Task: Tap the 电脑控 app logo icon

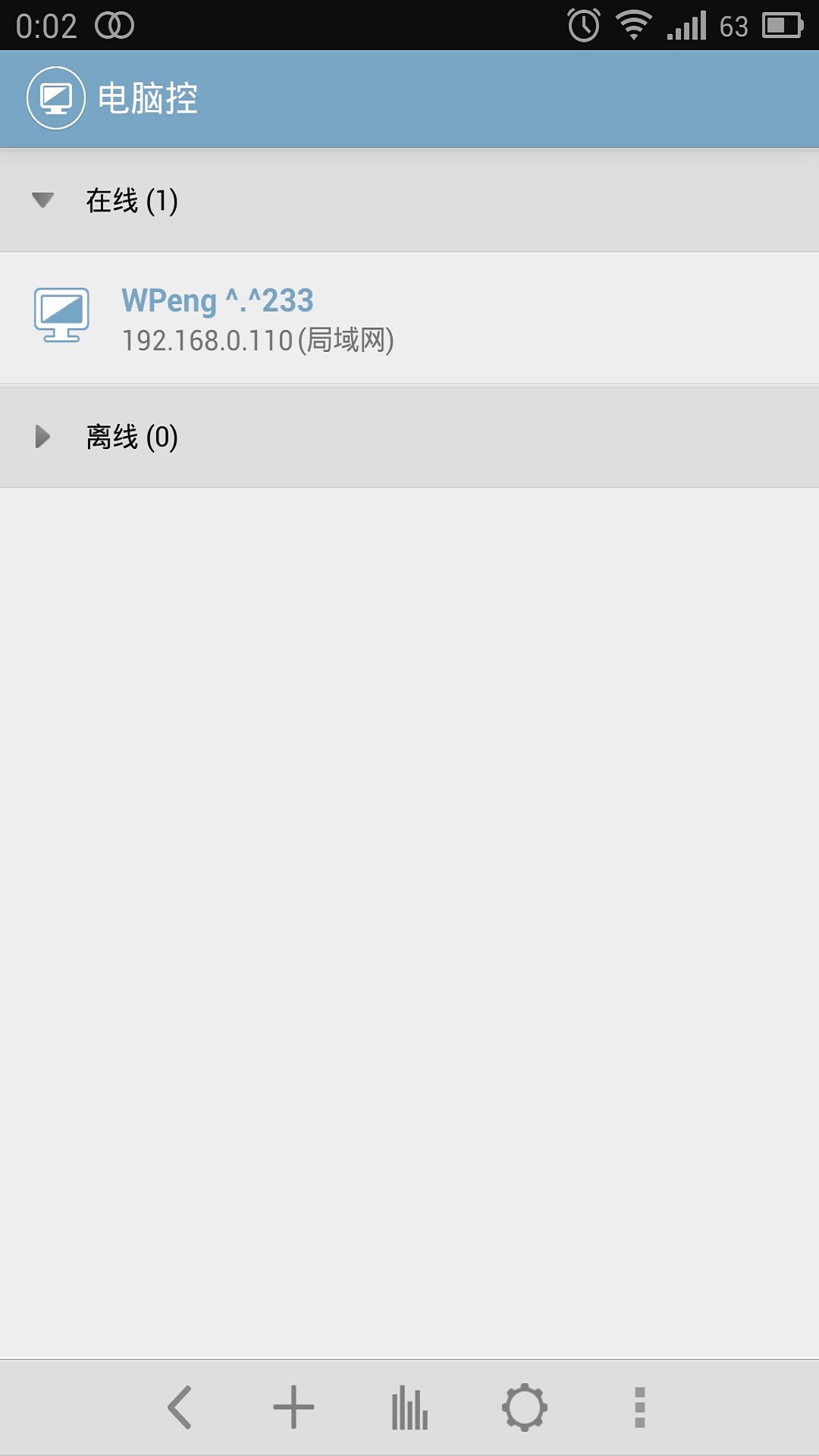Action: tap(55, 98)
